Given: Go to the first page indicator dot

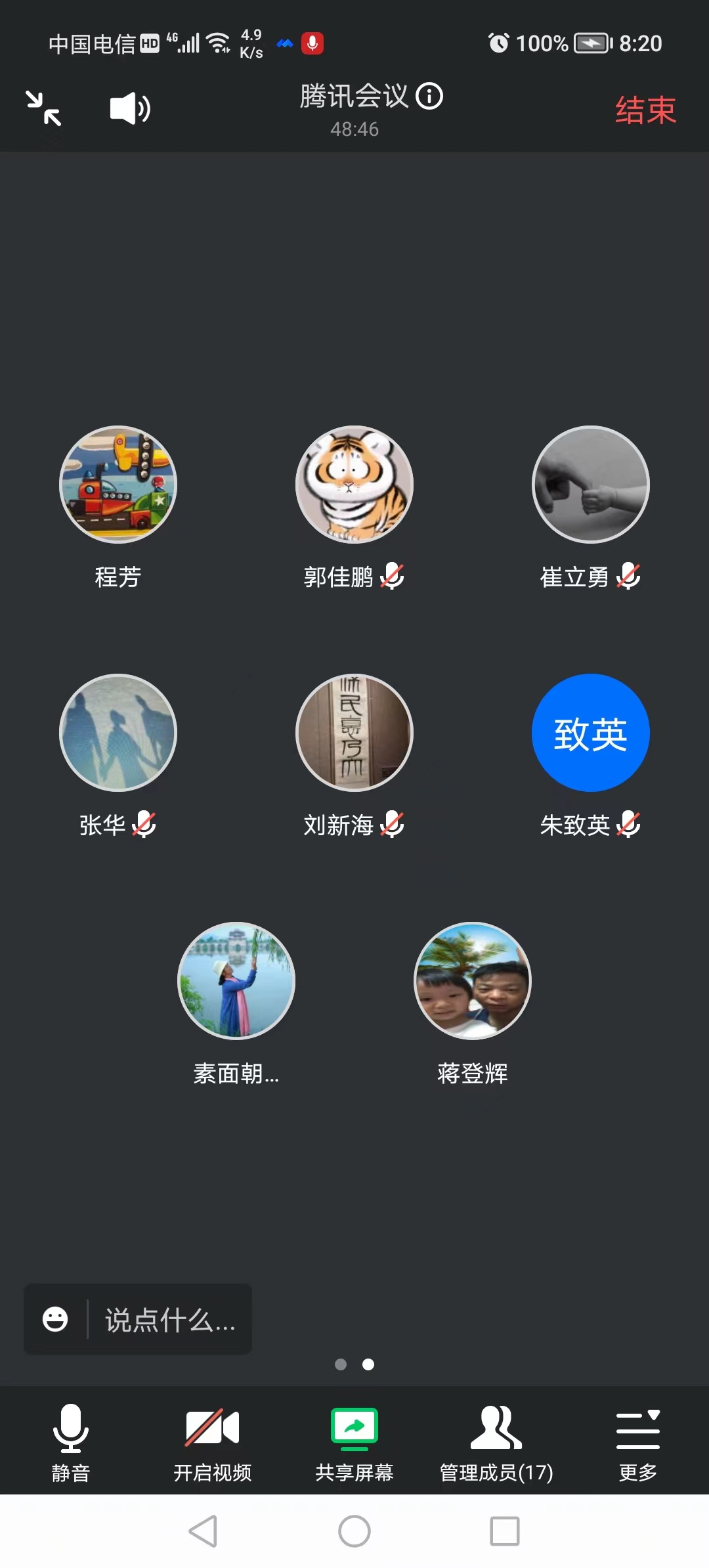Looking at the screenshot, I should pos(341,1364).
